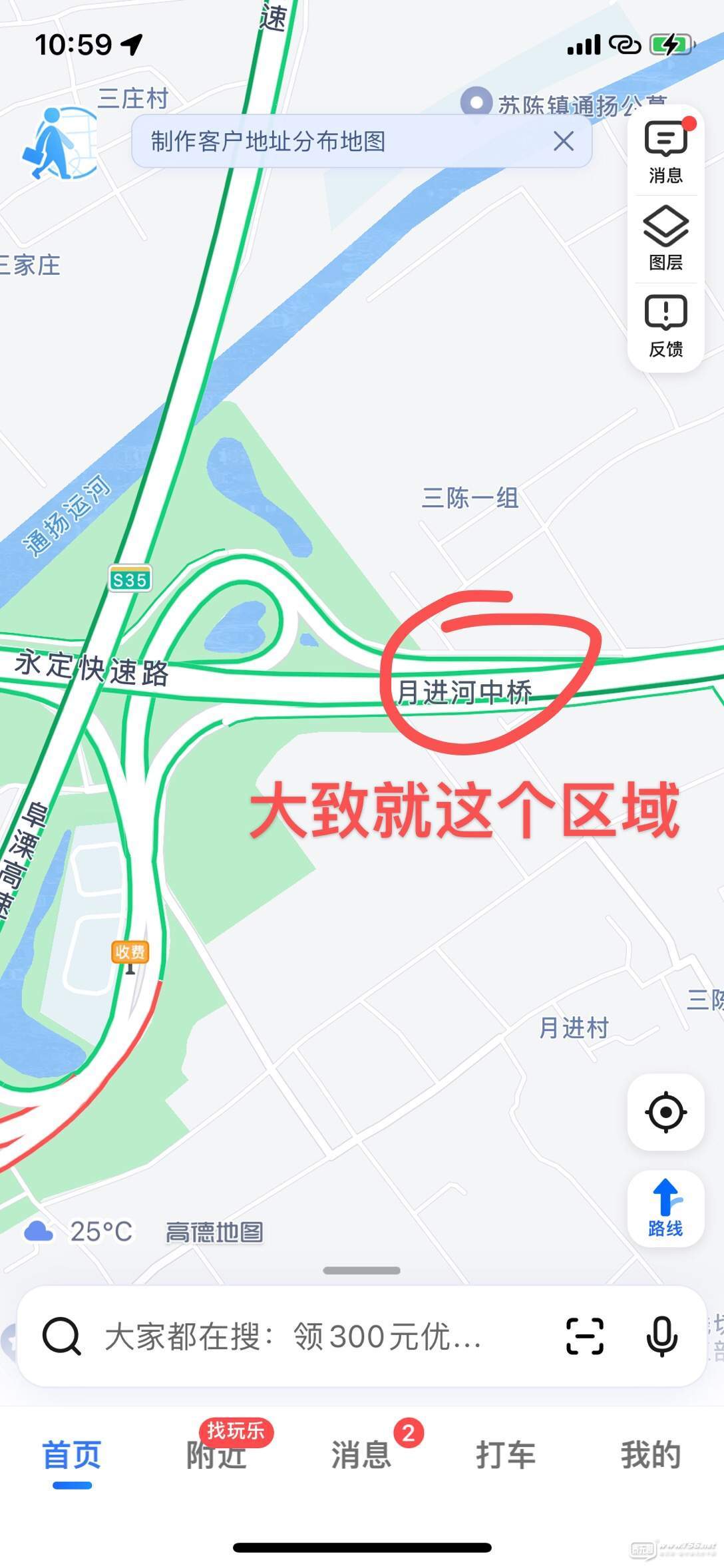Image resolution: width=724 pixels, height=1568 pixels.
Task: Tap the search field 大家都在搜
Action: (x=293, y=1336)
